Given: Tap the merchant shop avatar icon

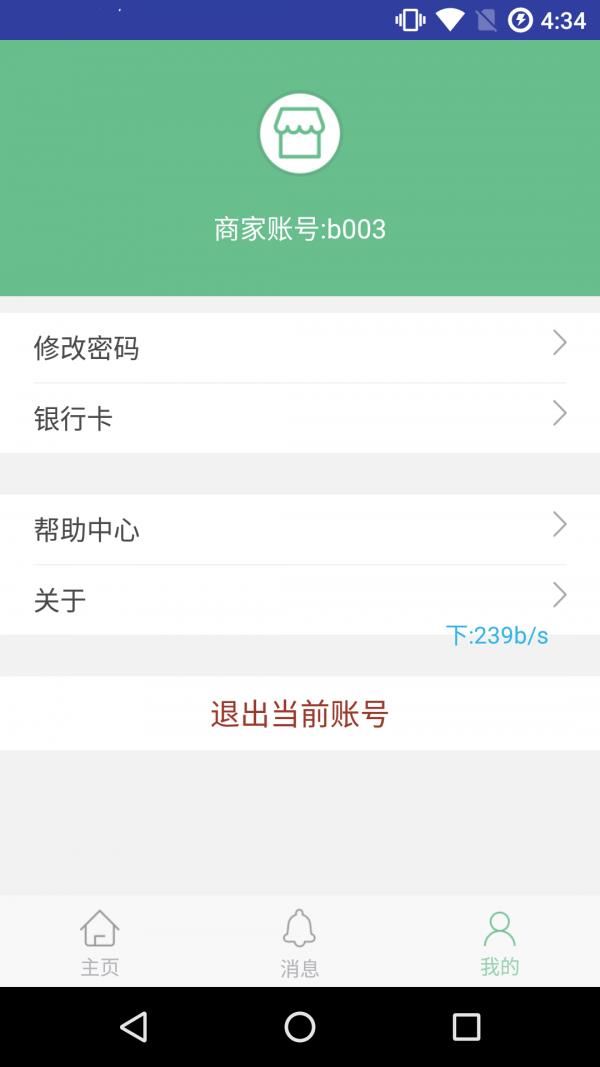Looking at the screenshot, I should coord(300,133).
